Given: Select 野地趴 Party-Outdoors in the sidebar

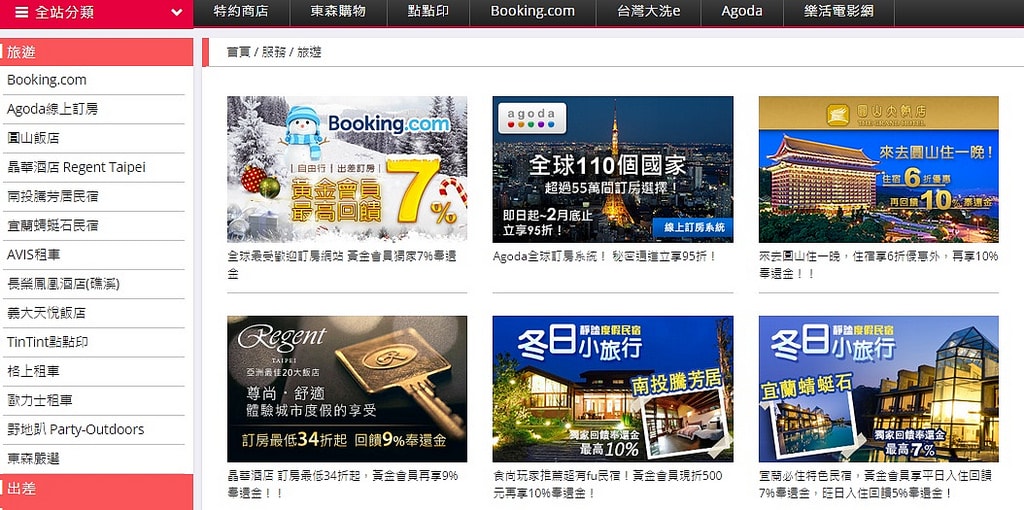Looking at the screenshot, I should tap(75, 429).
